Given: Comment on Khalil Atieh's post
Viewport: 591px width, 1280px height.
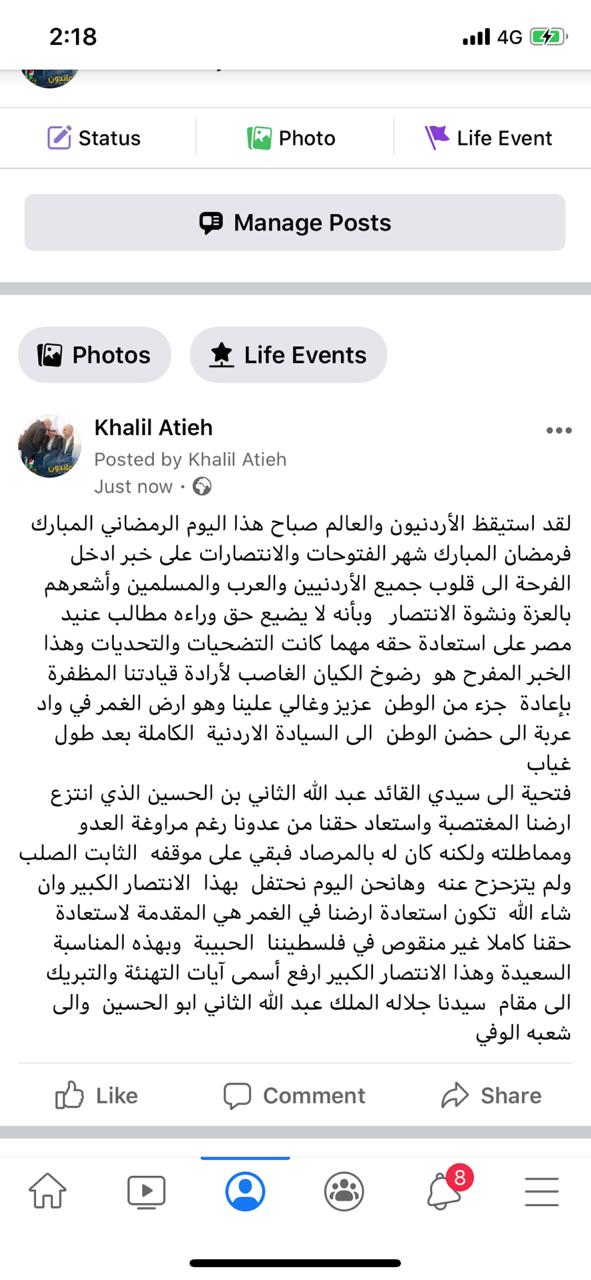Looking at the screenshot, I should coord(294,1096).
